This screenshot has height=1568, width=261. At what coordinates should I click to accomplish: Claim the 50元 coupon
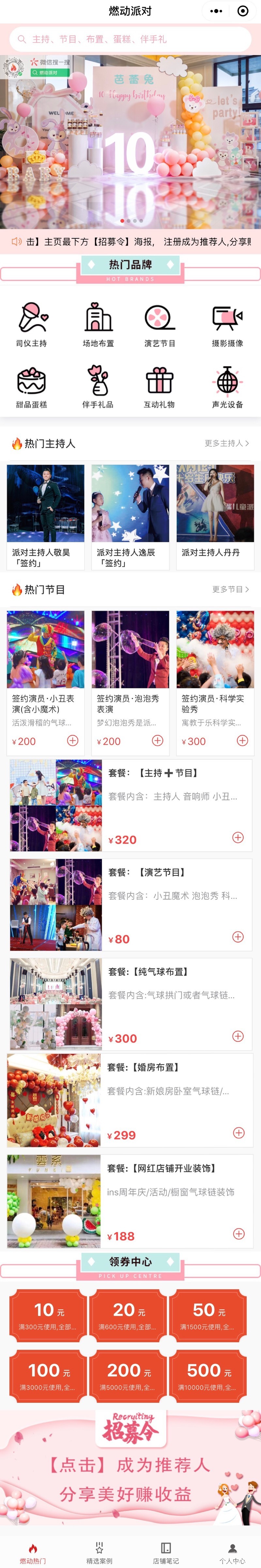(208, 1315)
